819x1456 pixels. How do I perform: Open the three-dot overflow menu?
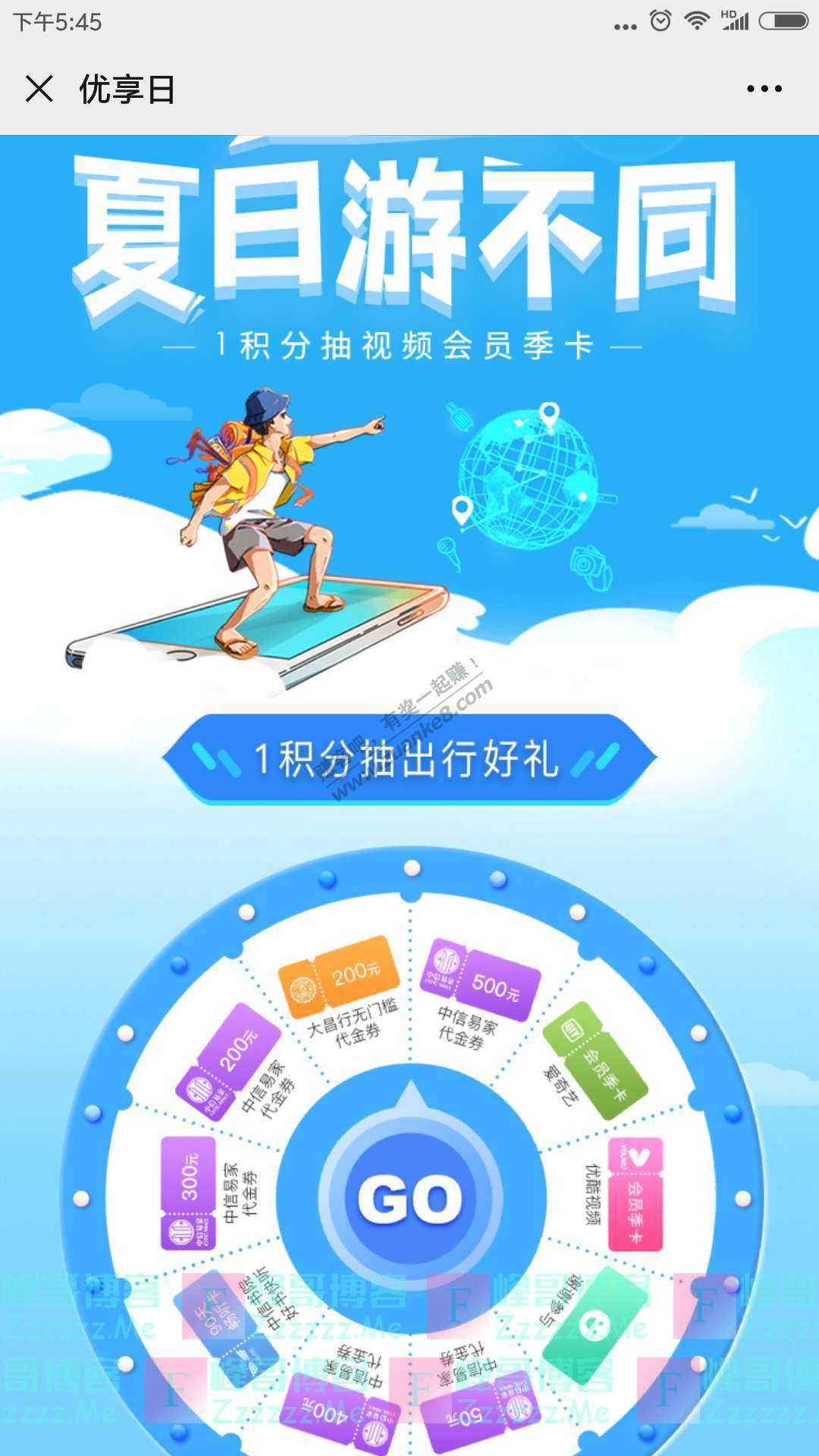pos(764,89)
